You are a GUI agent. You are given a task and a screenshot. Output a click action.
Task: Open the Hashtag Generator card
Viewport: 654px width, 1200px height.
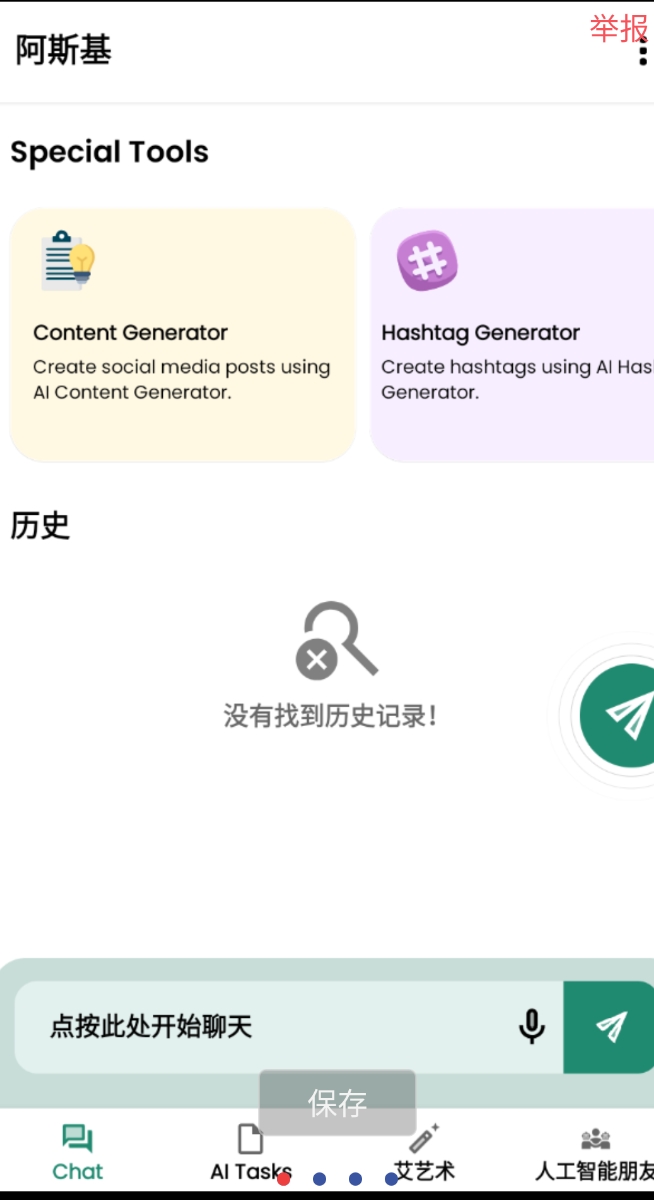512,335
